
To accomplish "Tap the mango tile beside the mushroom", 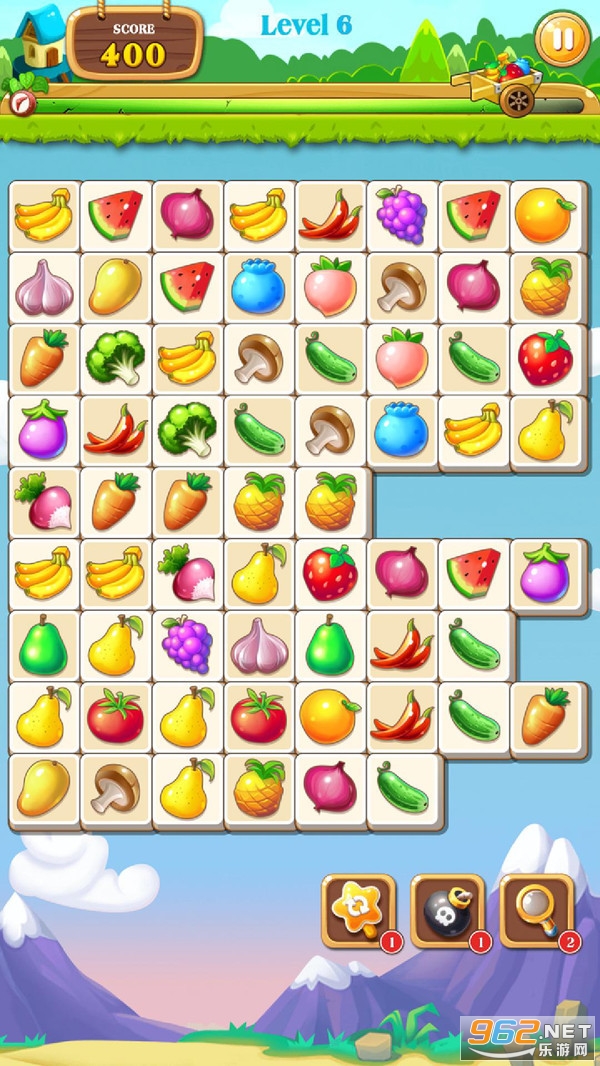I will [x=44, y=788].
